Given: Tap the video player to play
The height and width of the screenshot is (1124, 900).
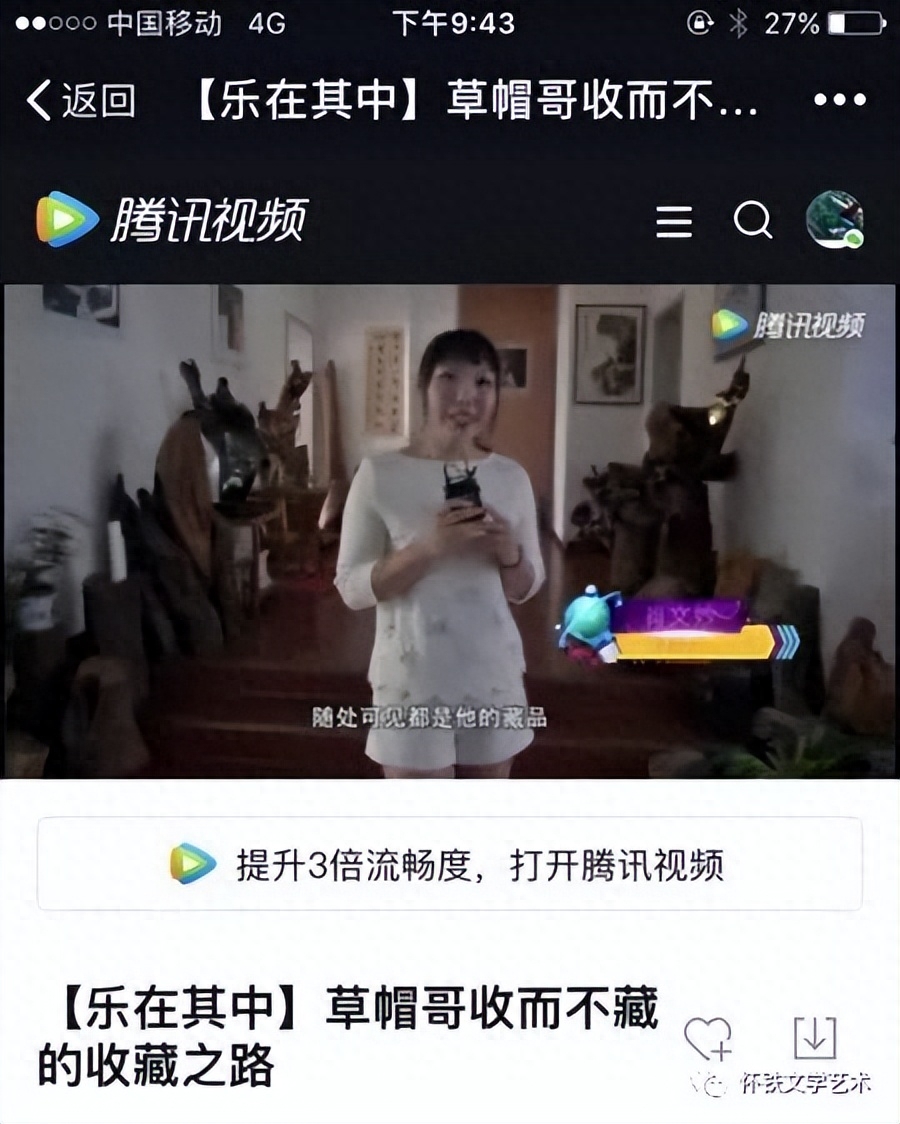Looking at the screenshot, I should tap(450, 530).
